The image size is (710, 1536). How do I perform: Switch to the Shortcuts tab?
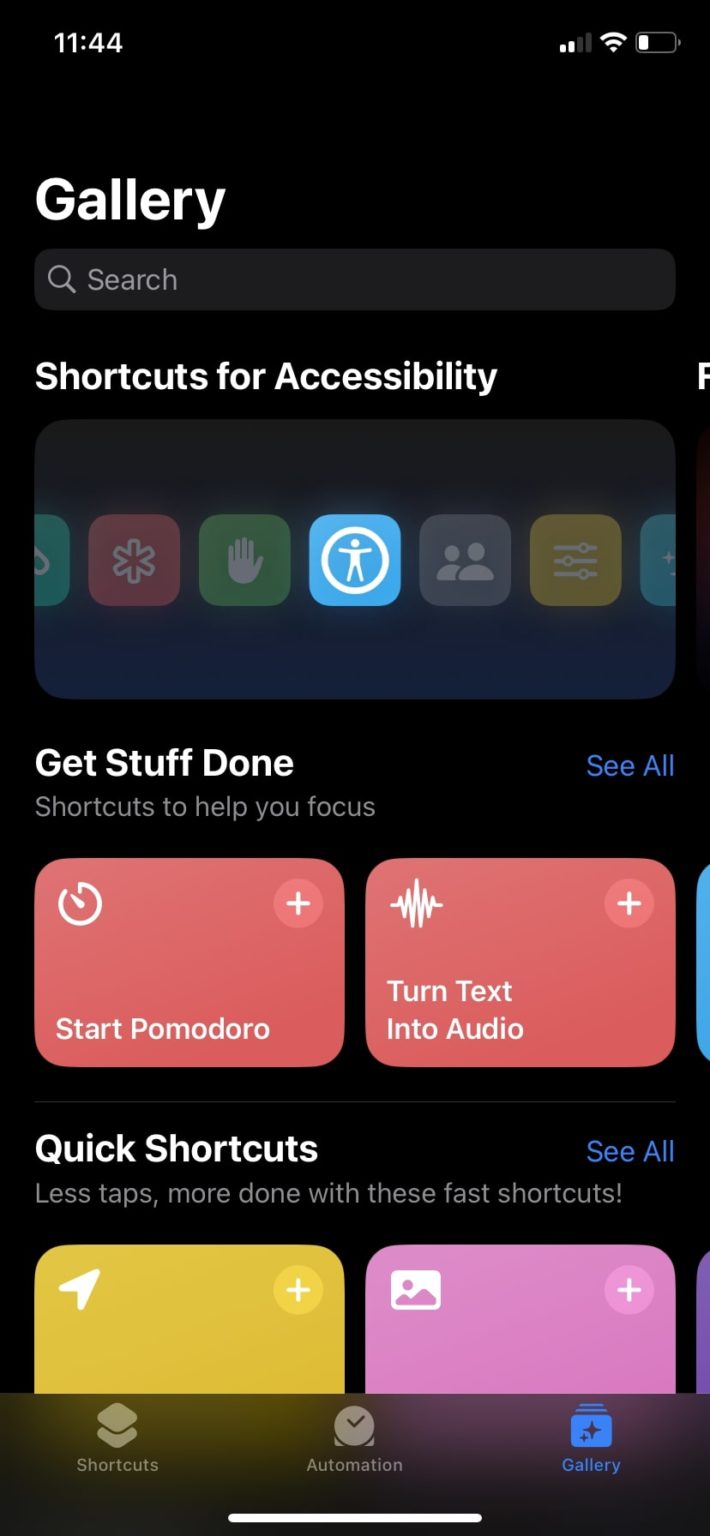118,1440
